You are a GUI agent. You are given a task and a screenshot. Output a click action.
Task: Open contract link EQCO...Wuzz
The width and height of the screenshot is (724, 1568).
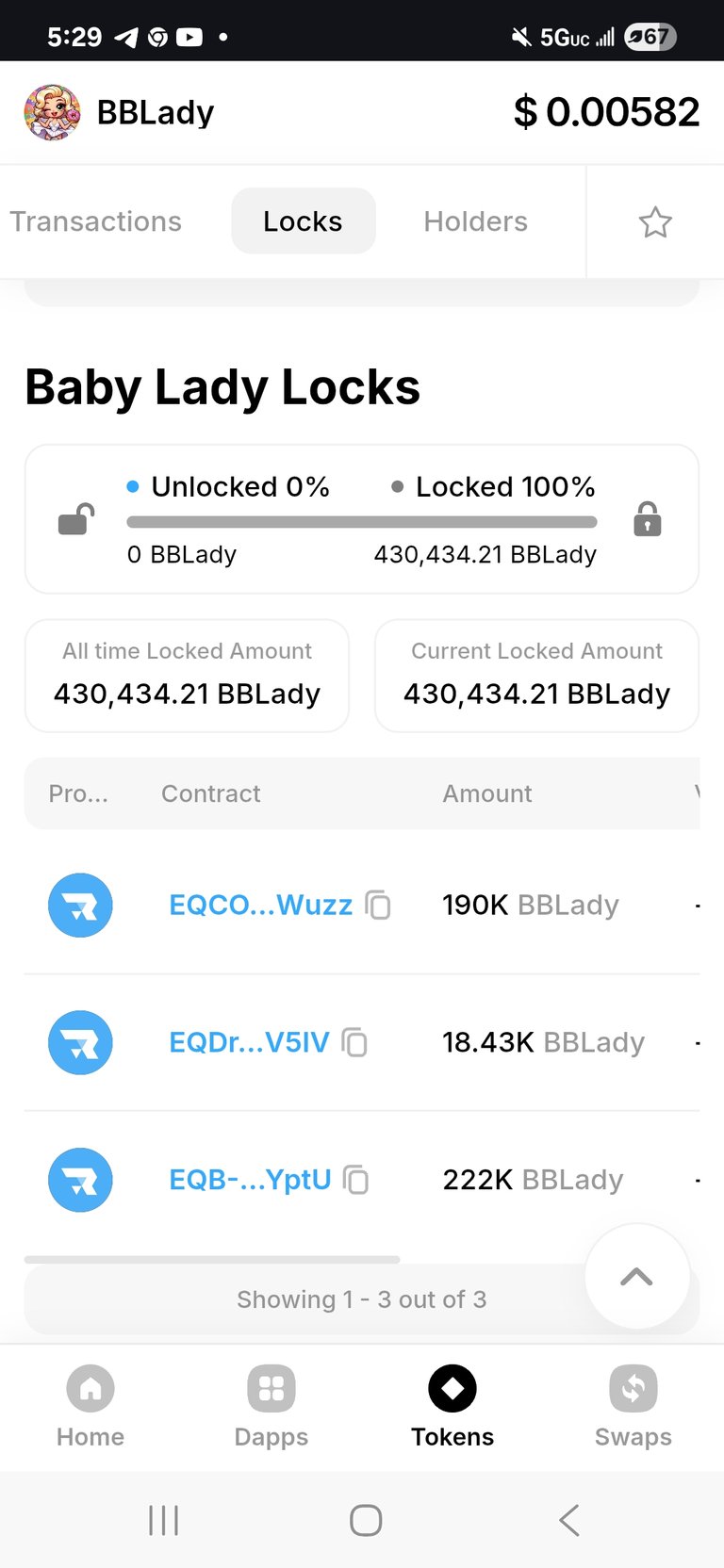coord(260,905)
